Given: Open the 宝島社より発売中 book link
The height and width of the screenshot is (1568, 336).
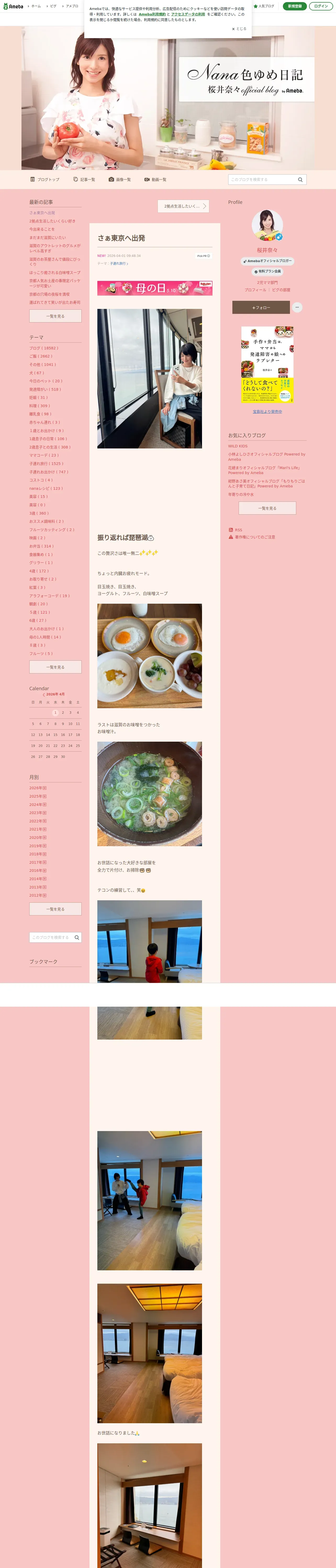Looking at the screenshot, I should (267, 412).
